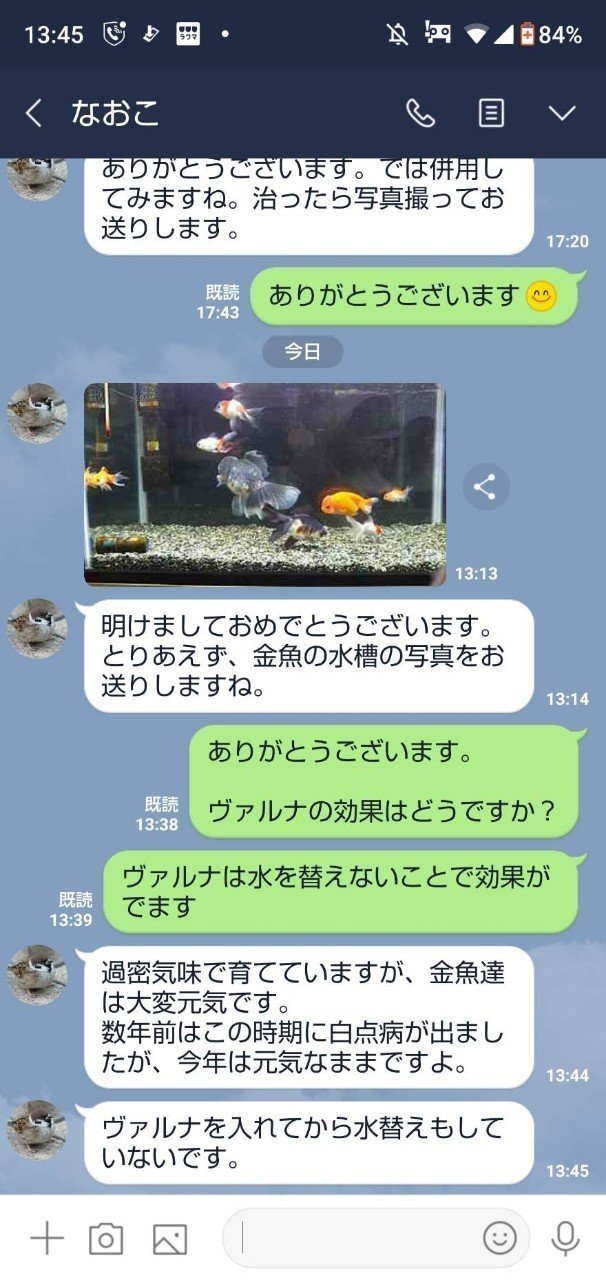Go back from the なおこ chat

pos(34,113)
